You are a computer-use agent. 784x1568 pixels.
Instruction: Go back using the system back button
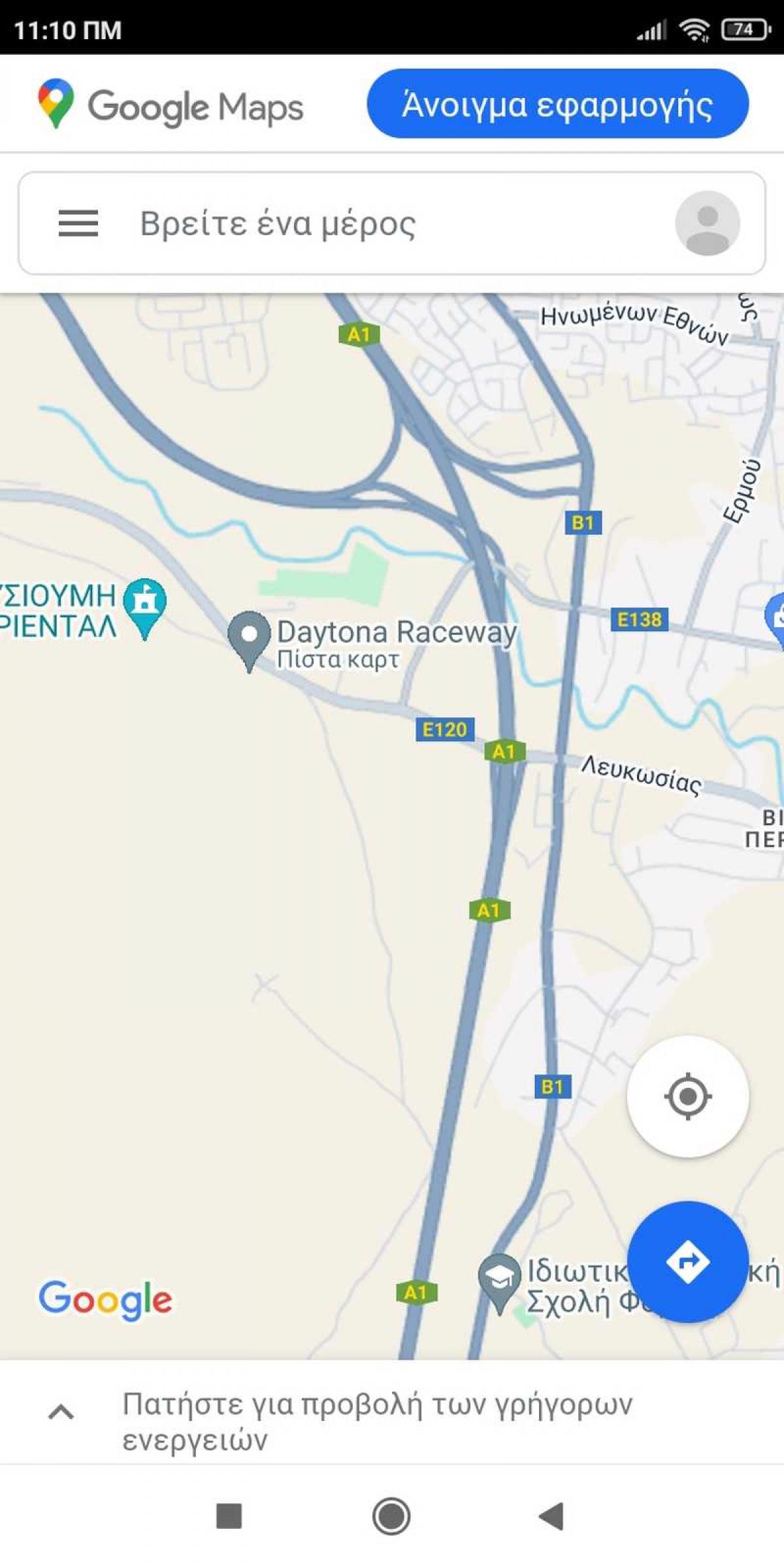[x=552, y=1516]
